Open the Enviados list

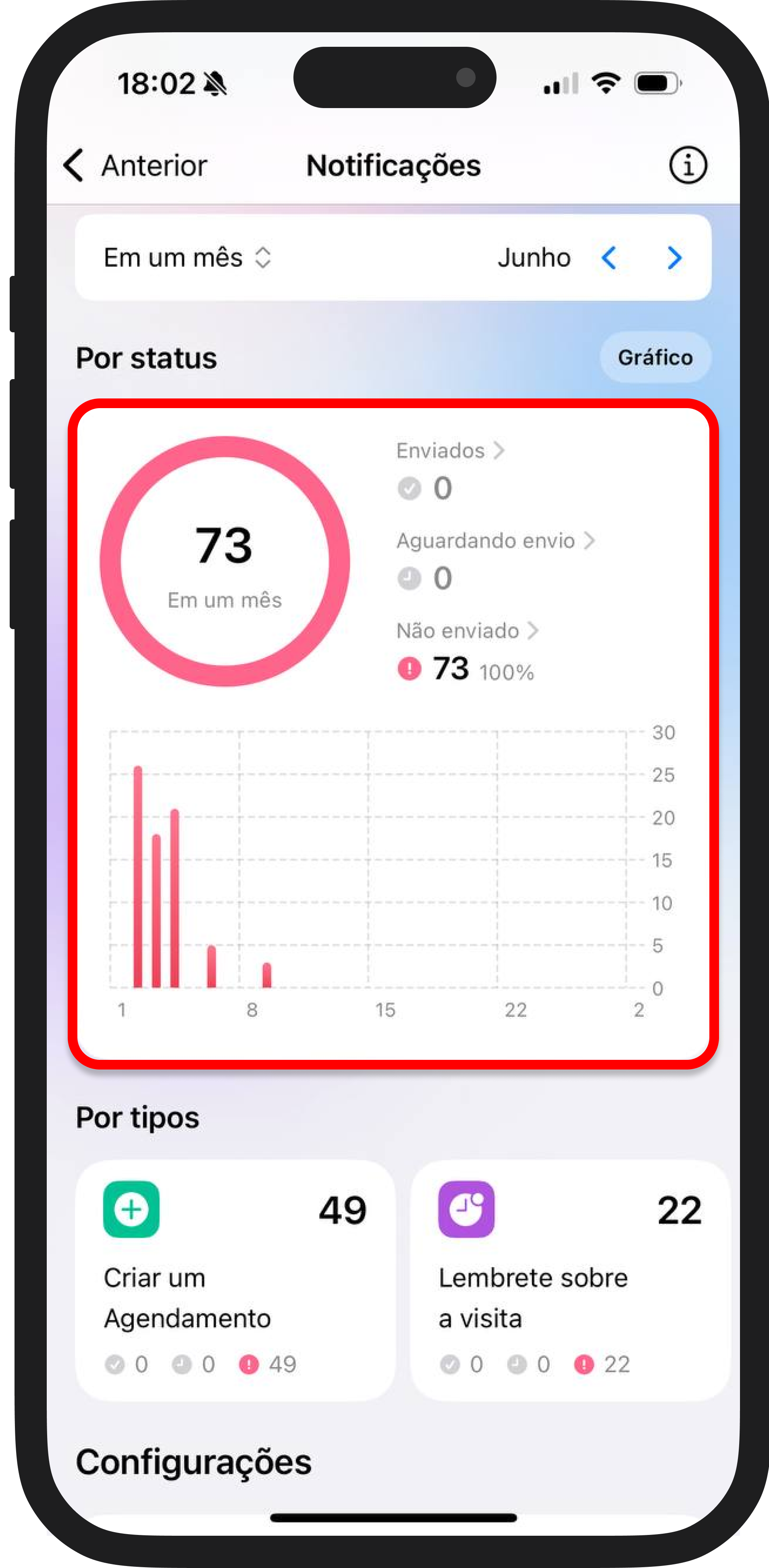[450, 450]
